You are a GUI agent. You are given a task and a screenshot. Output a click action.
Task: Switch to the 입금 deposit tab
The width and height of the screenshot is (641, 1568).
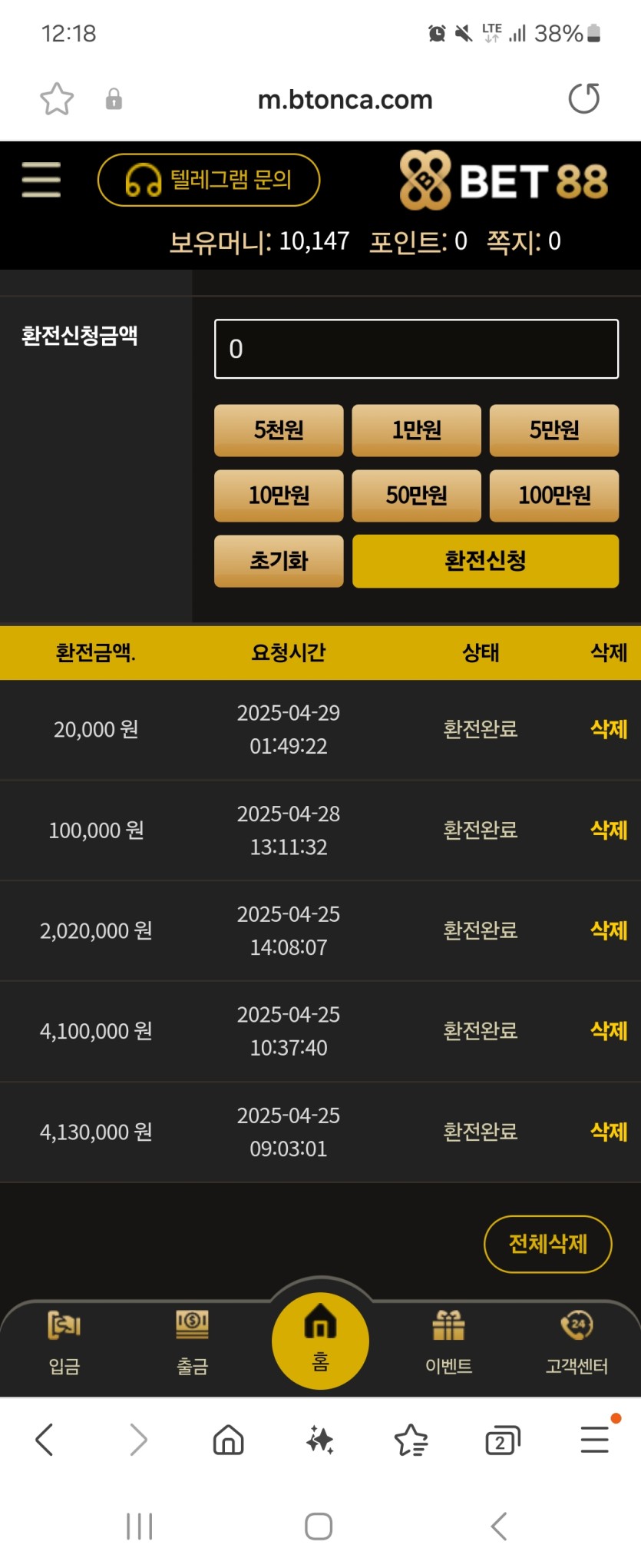[x=64, y=1343]
